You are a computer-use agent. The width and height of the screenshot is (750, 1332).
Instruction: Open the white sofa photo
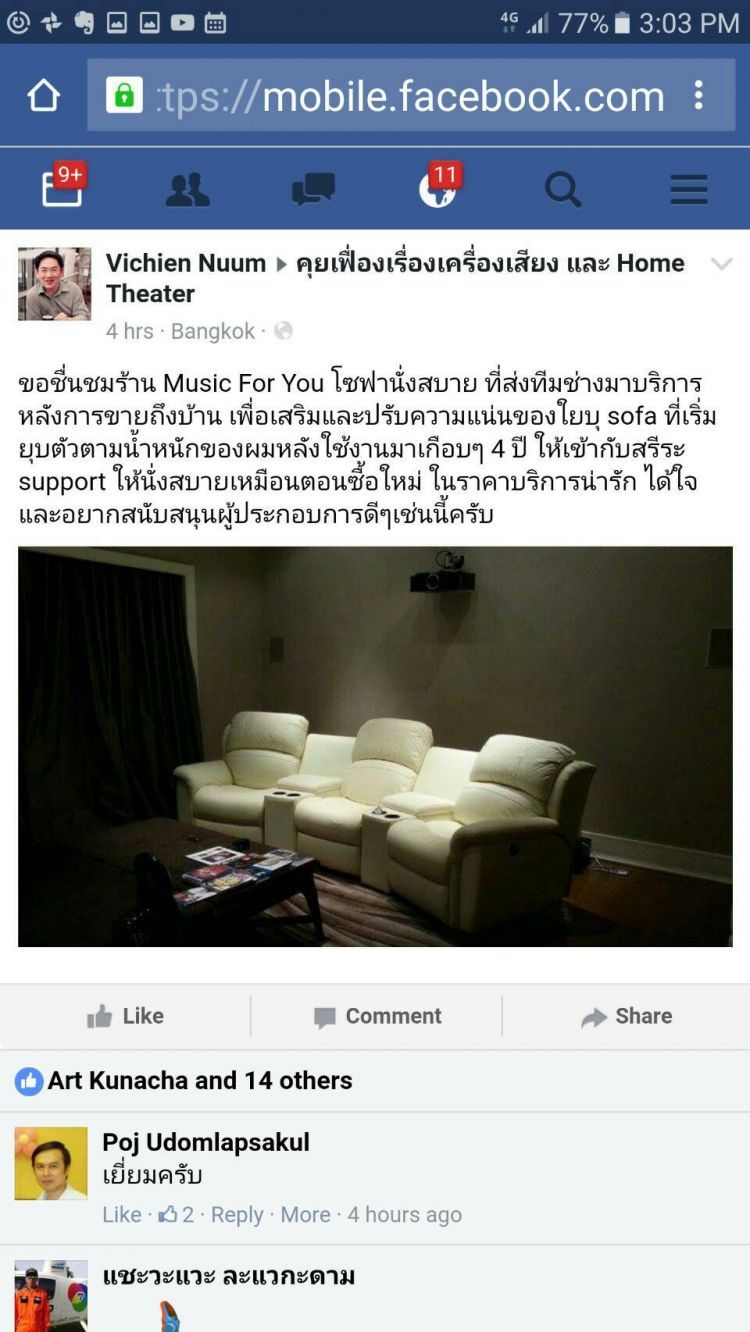coord(375,746)
